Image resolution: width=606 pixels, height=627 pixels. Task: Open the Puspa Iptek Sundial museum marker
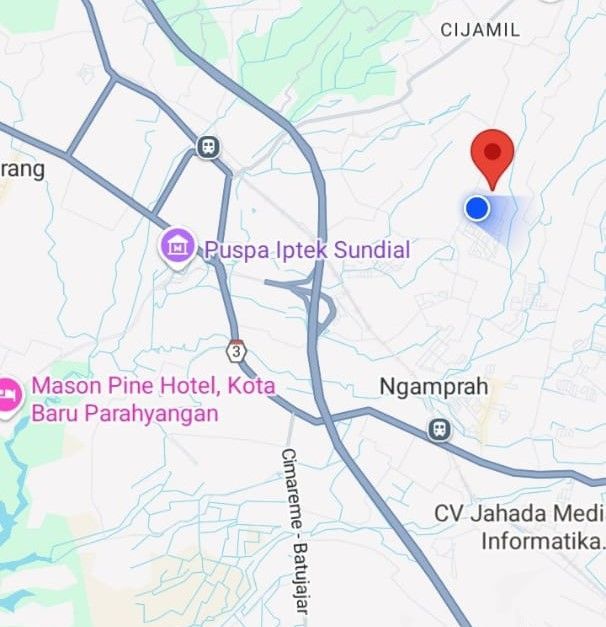[x=178, y=248]
